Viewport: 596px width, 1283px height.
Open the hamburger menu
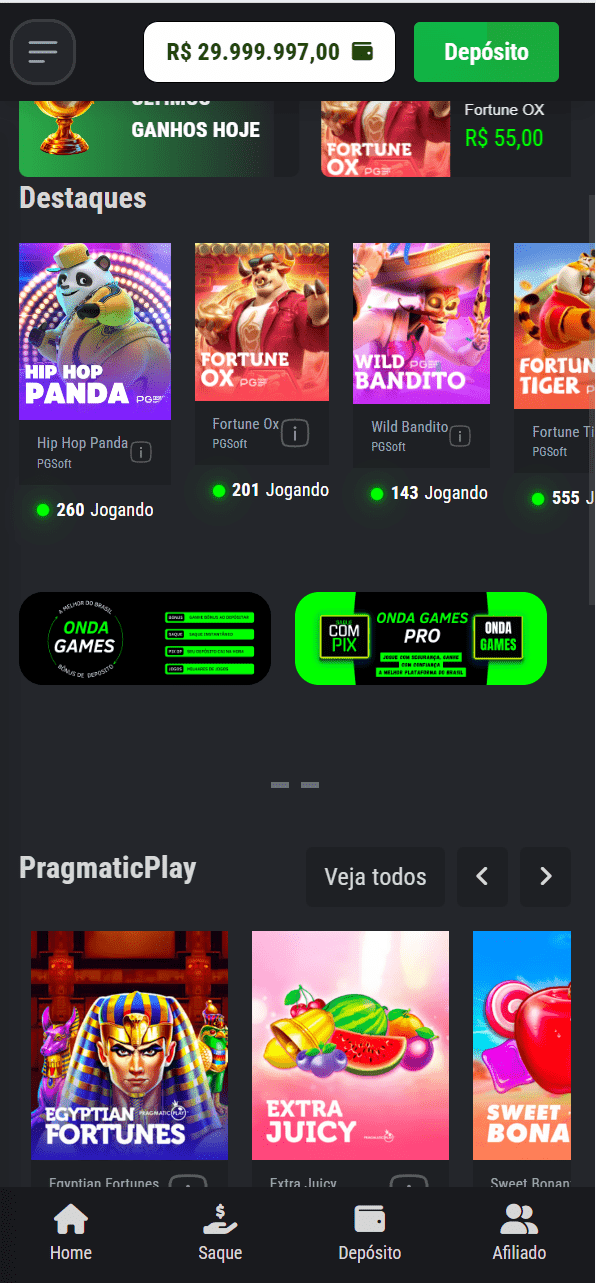pyautogui.click(x=43, y=52)
